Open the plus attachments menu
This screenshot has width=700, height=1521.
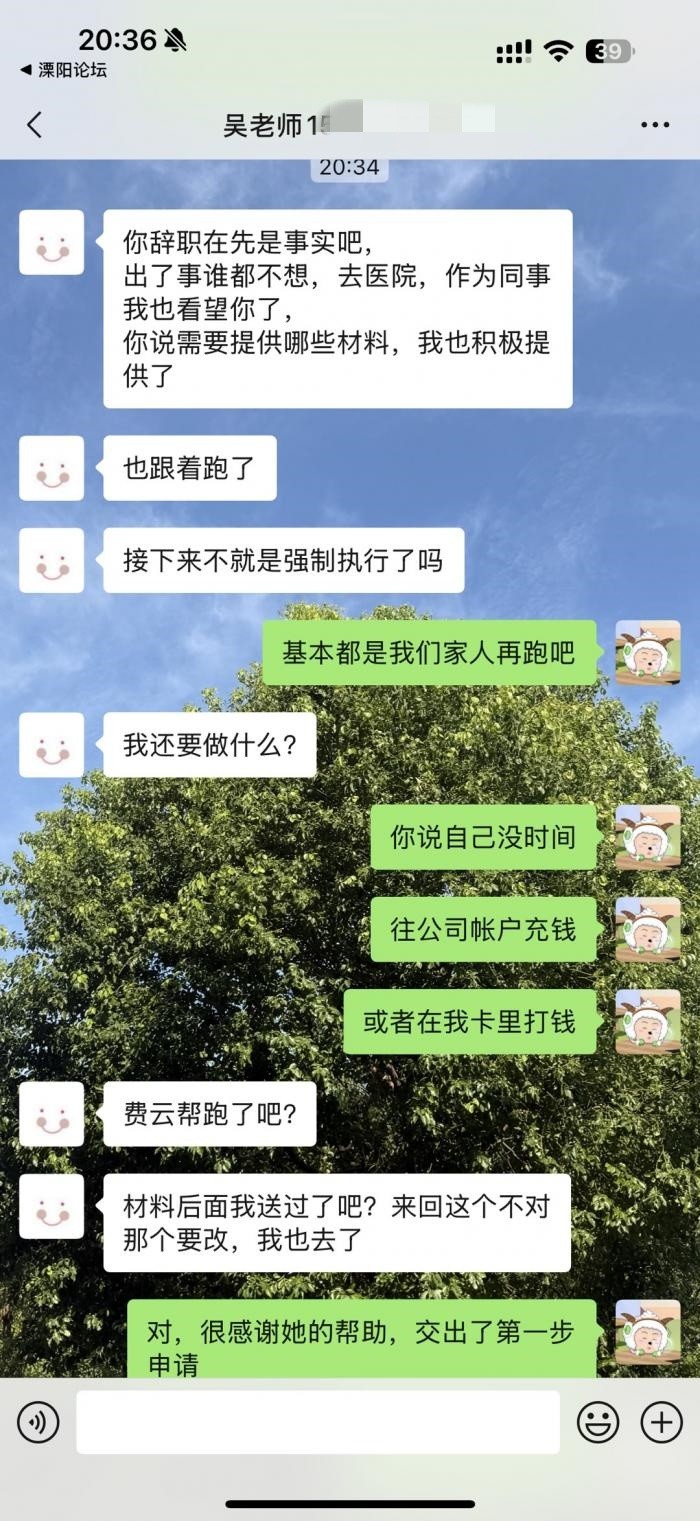pyautogui.click(x=661, y=1421)
